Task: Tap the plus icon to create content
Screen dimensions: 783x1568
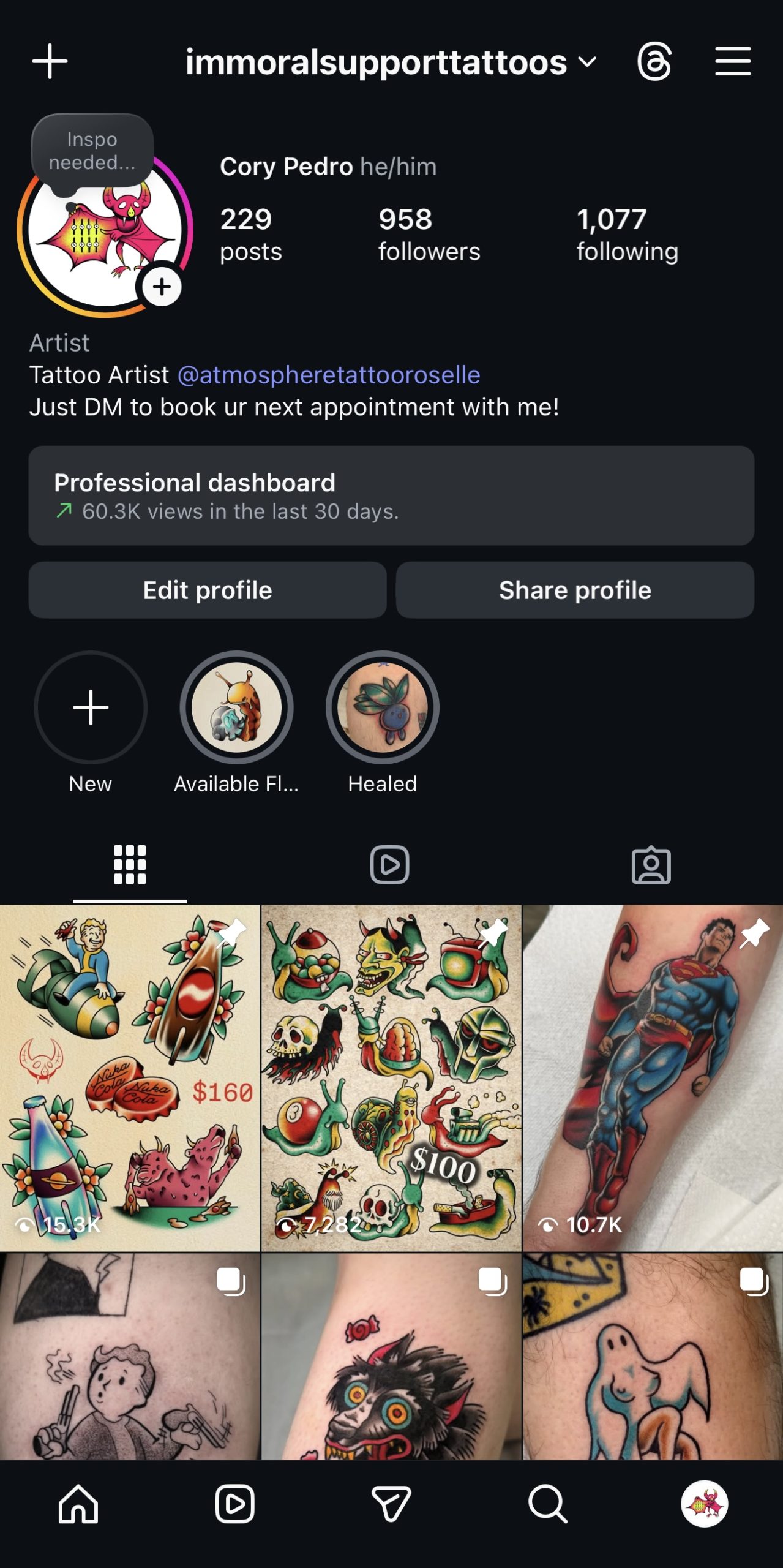Action: coord(50,62)
